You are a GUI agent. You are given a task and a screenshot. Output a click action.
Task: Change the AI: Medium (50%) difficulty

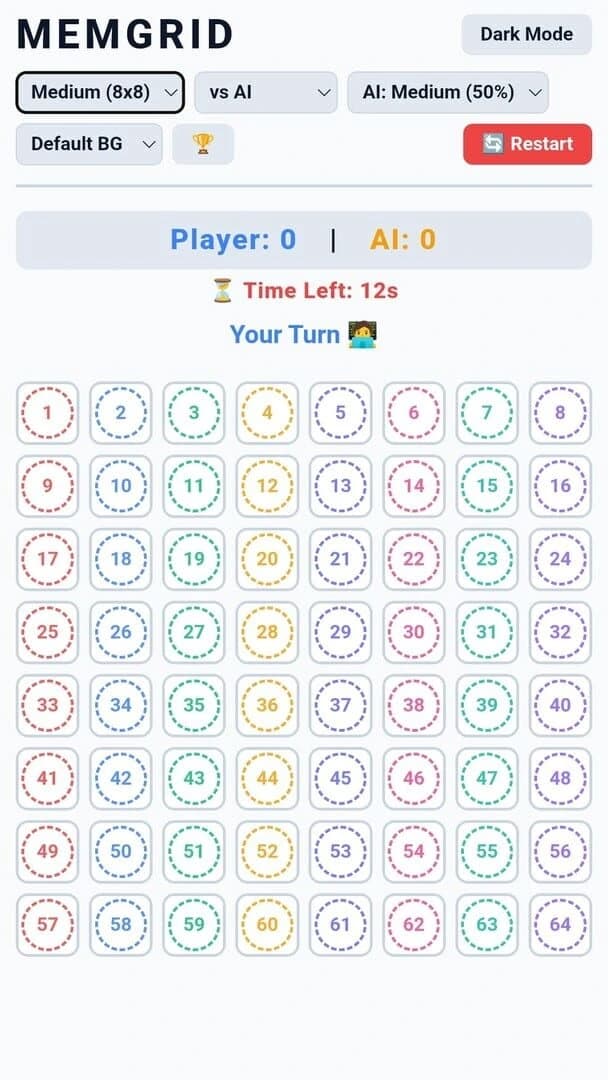pyautogui.click(x=448, y=92)
